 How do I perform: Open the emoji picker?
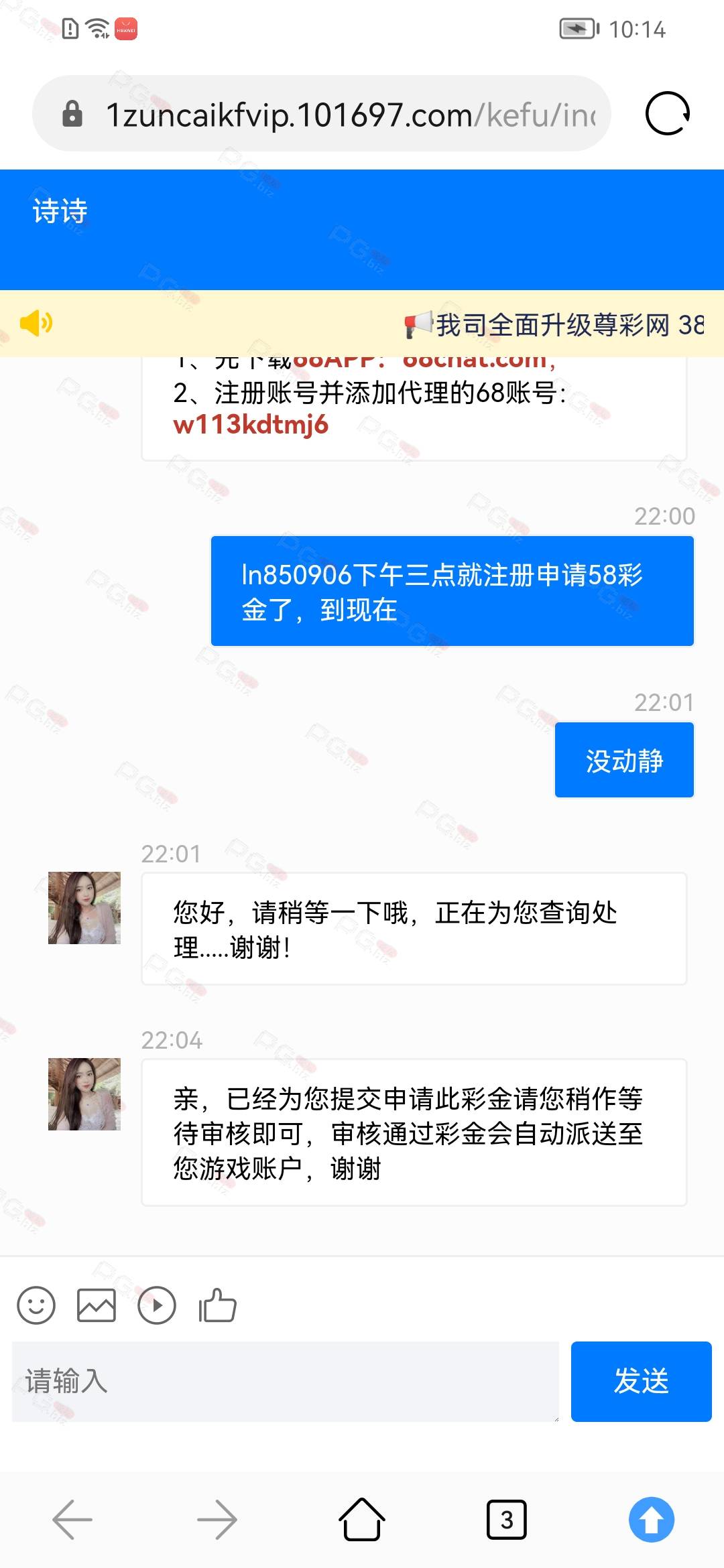[x=36, y=1305]
